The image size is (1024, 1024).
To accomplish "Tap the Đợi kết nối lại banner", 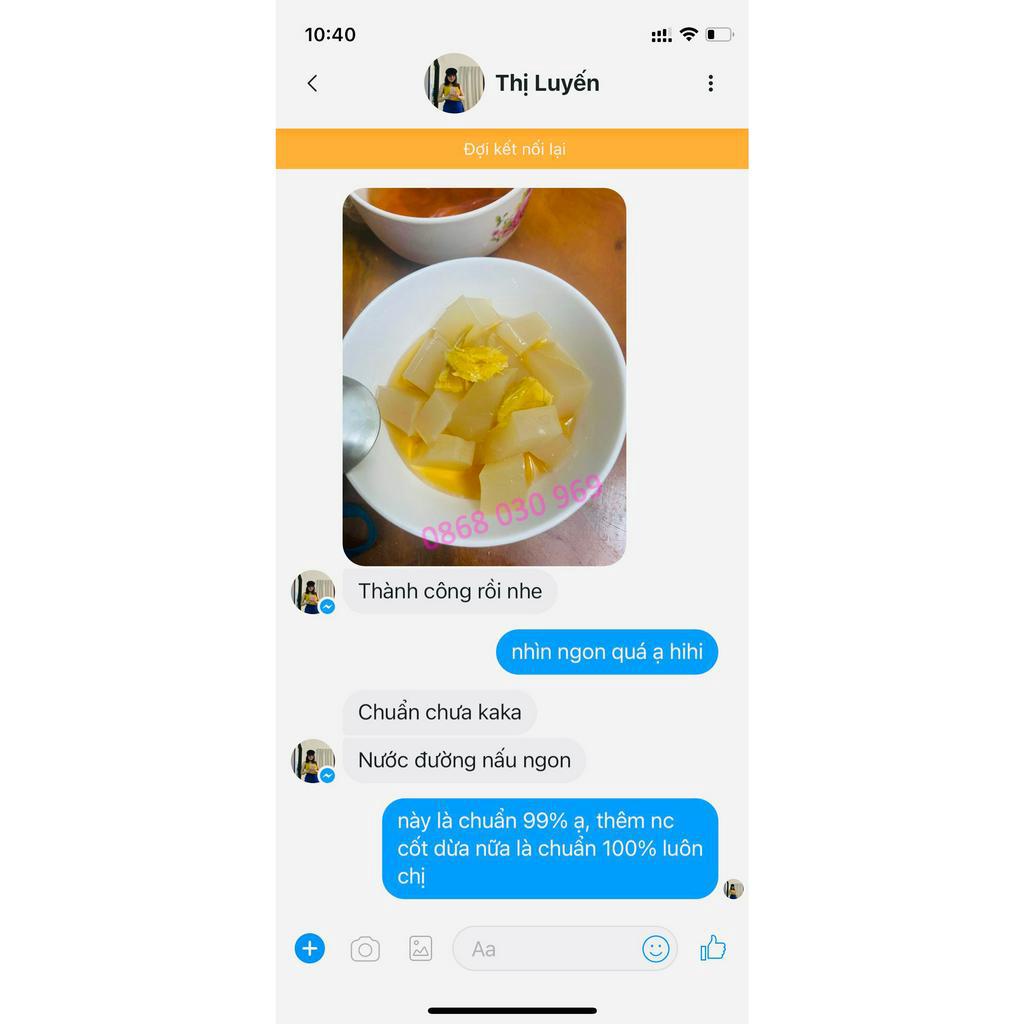I will click(x=512, y=149).
